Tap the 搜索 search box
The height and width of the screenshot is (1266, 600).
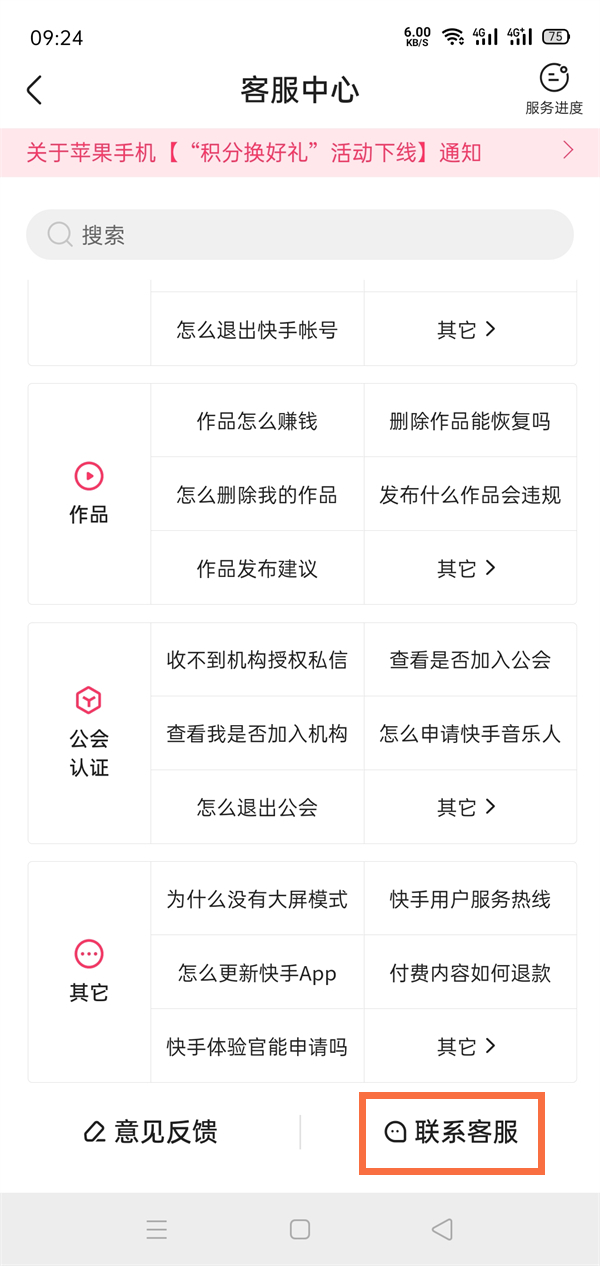[300, 235]
